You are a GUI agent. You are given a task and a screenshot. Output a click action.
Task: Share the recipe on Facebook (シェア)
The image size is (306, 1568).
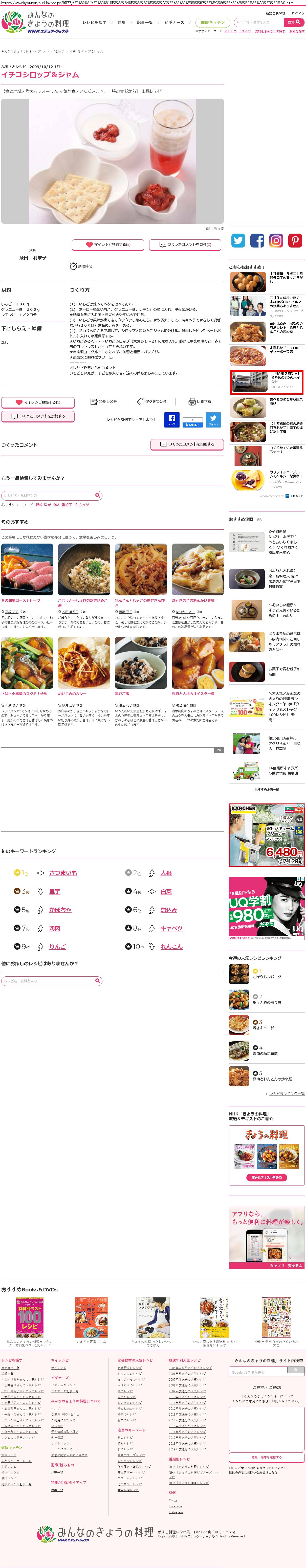[x=171, y=420]
